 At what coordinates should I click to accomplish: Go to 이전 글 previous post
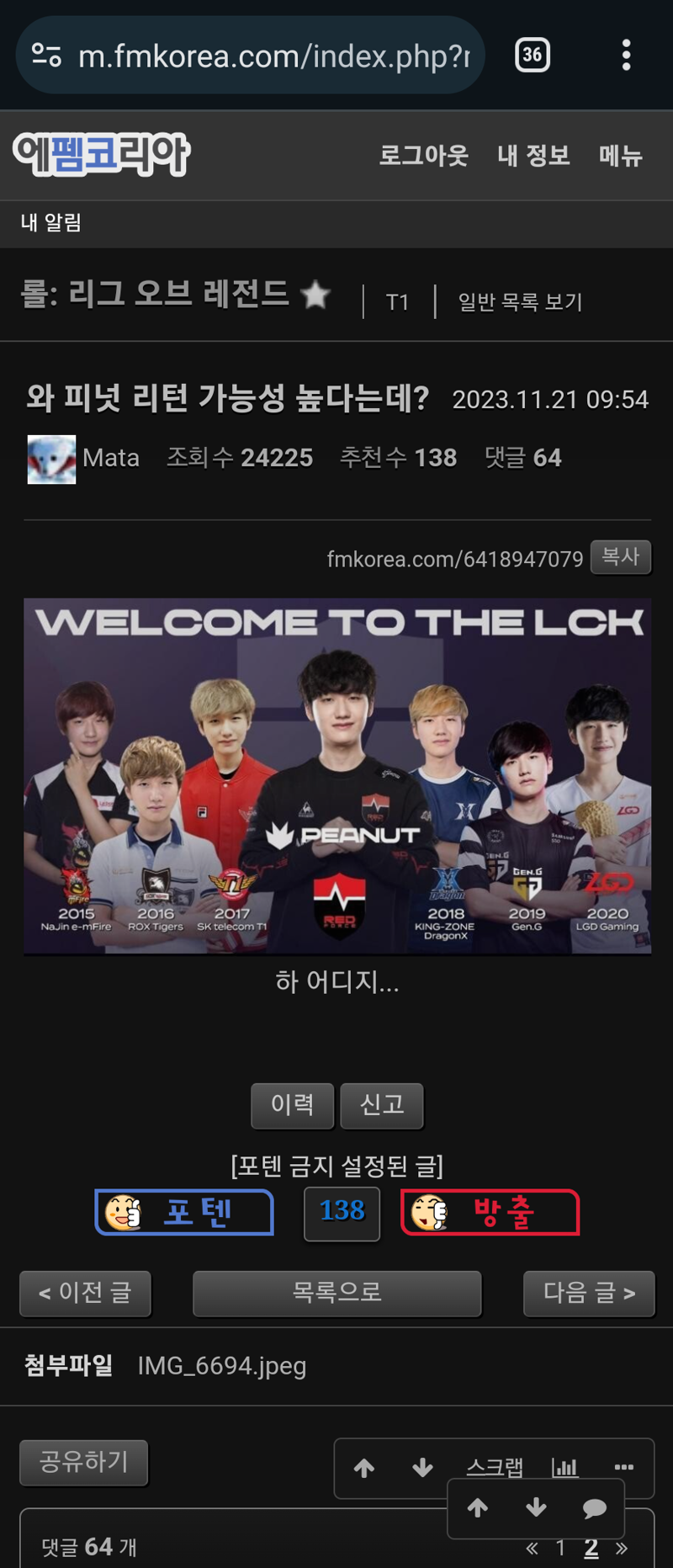click(x=85, y=1293)
